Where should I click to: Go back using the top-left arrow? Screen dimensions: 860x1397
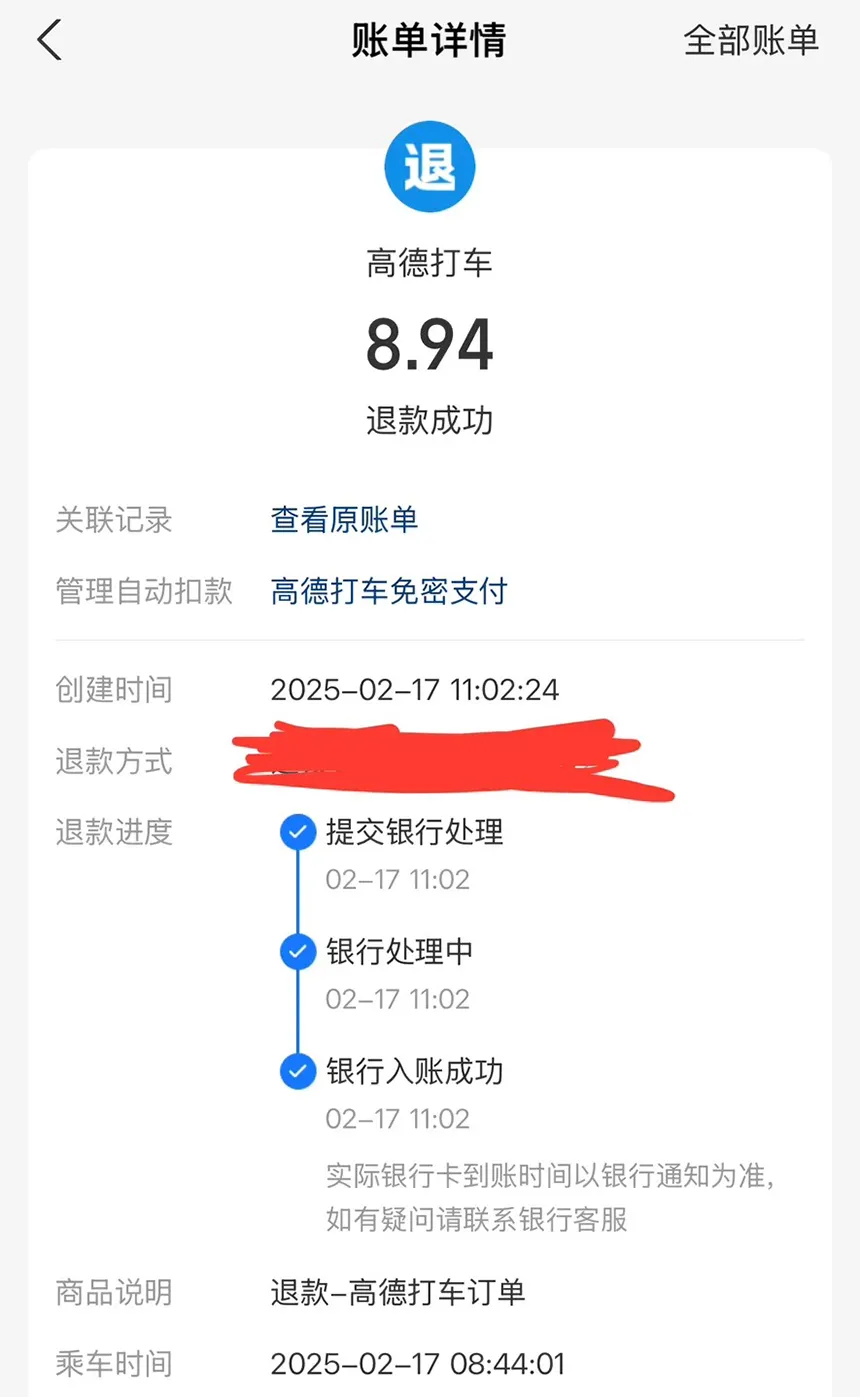(x=50, y=41)
